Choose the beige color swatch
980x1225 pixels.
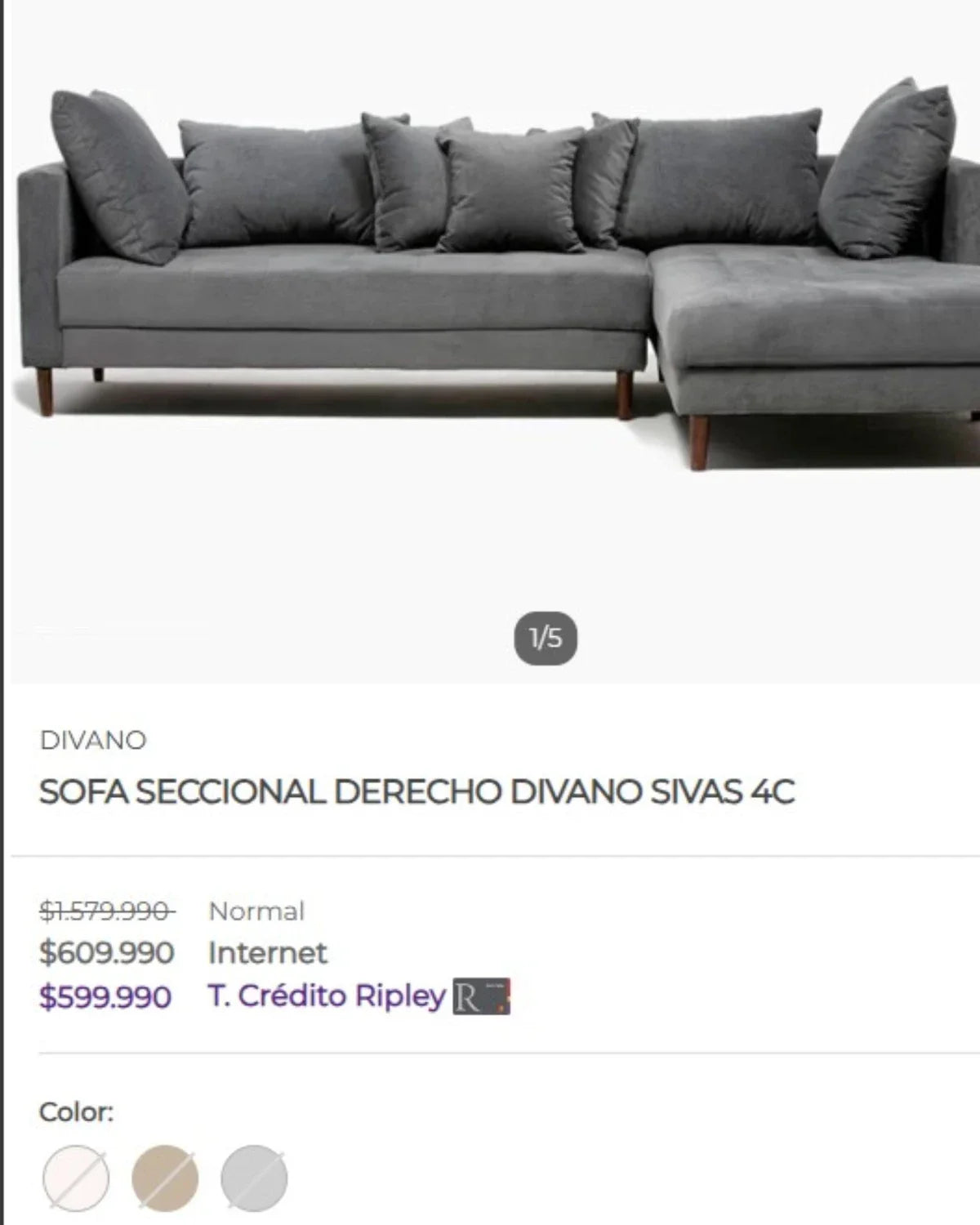165,1178
